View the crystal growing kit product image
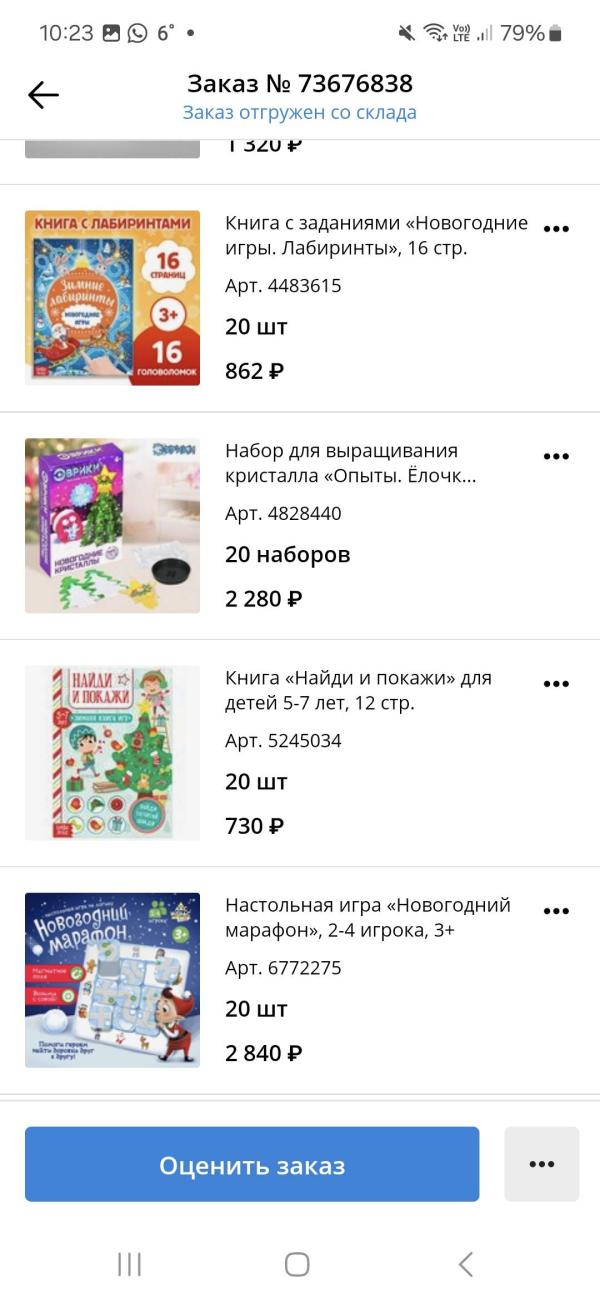Image resolution: width=600 pixels, height=1299 pixels. click(112, 525)
